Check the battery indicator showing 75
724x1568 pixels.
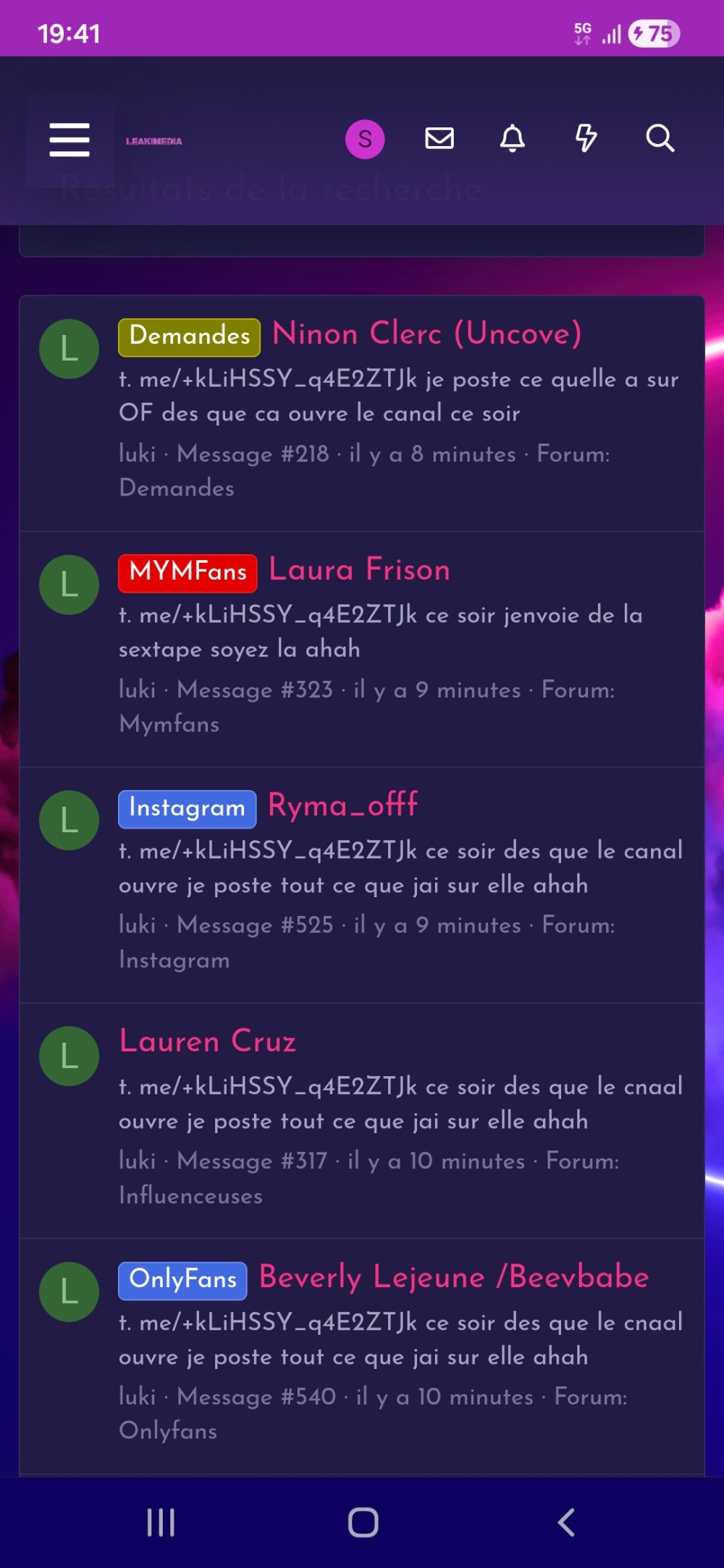click(x=654, y=34)
